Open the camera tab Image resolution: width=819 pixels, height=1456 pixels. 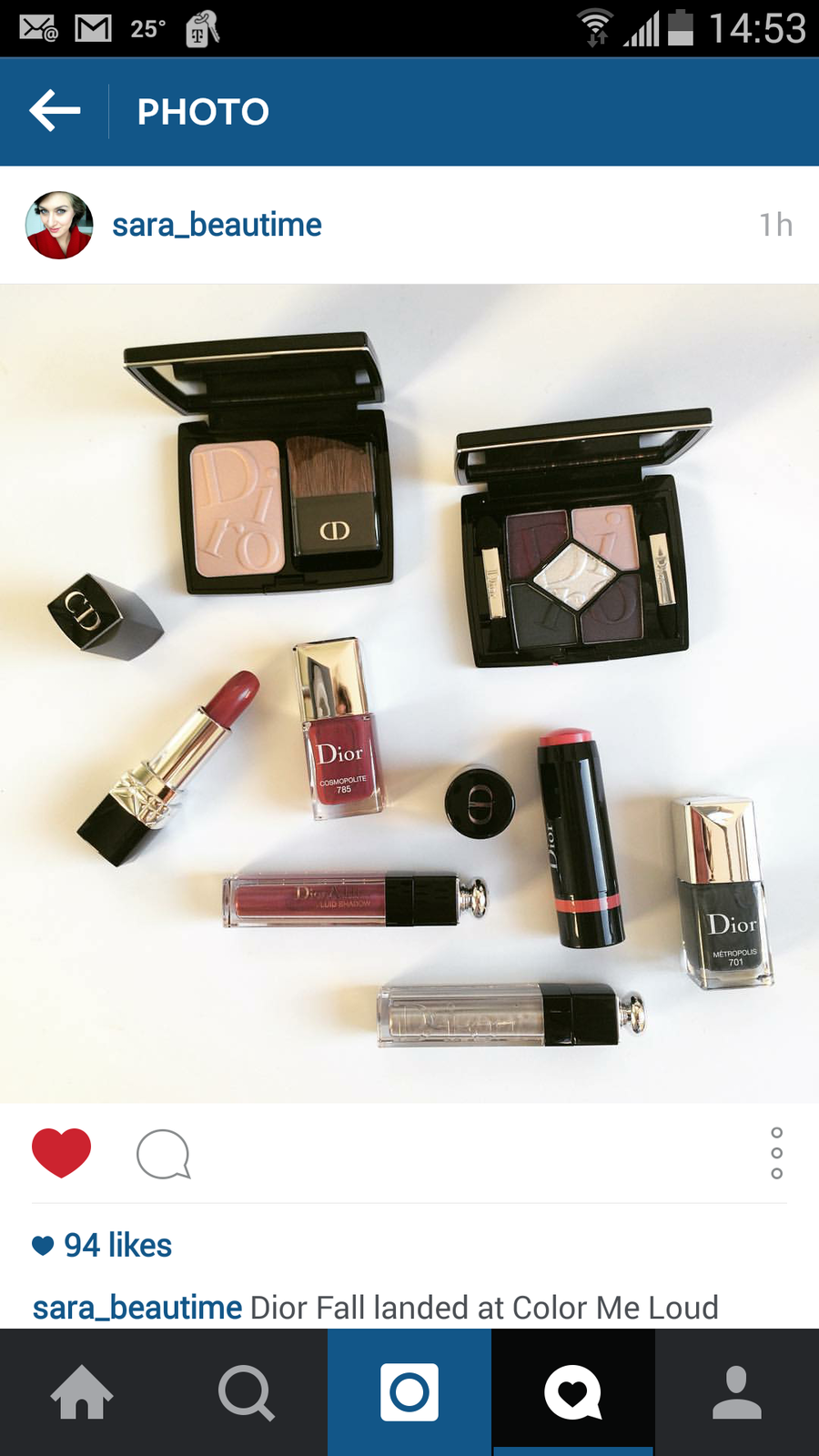pos(409,1392)
